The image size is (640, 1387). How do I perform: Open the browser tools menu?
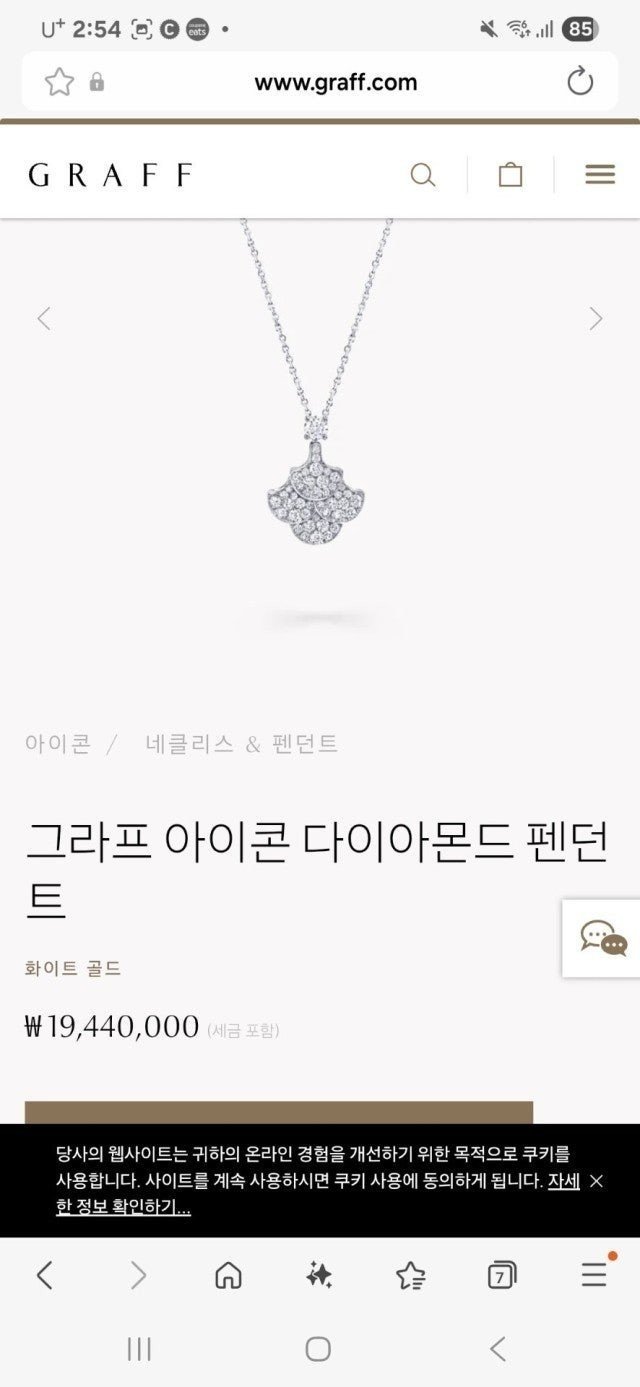(594, 1274)
